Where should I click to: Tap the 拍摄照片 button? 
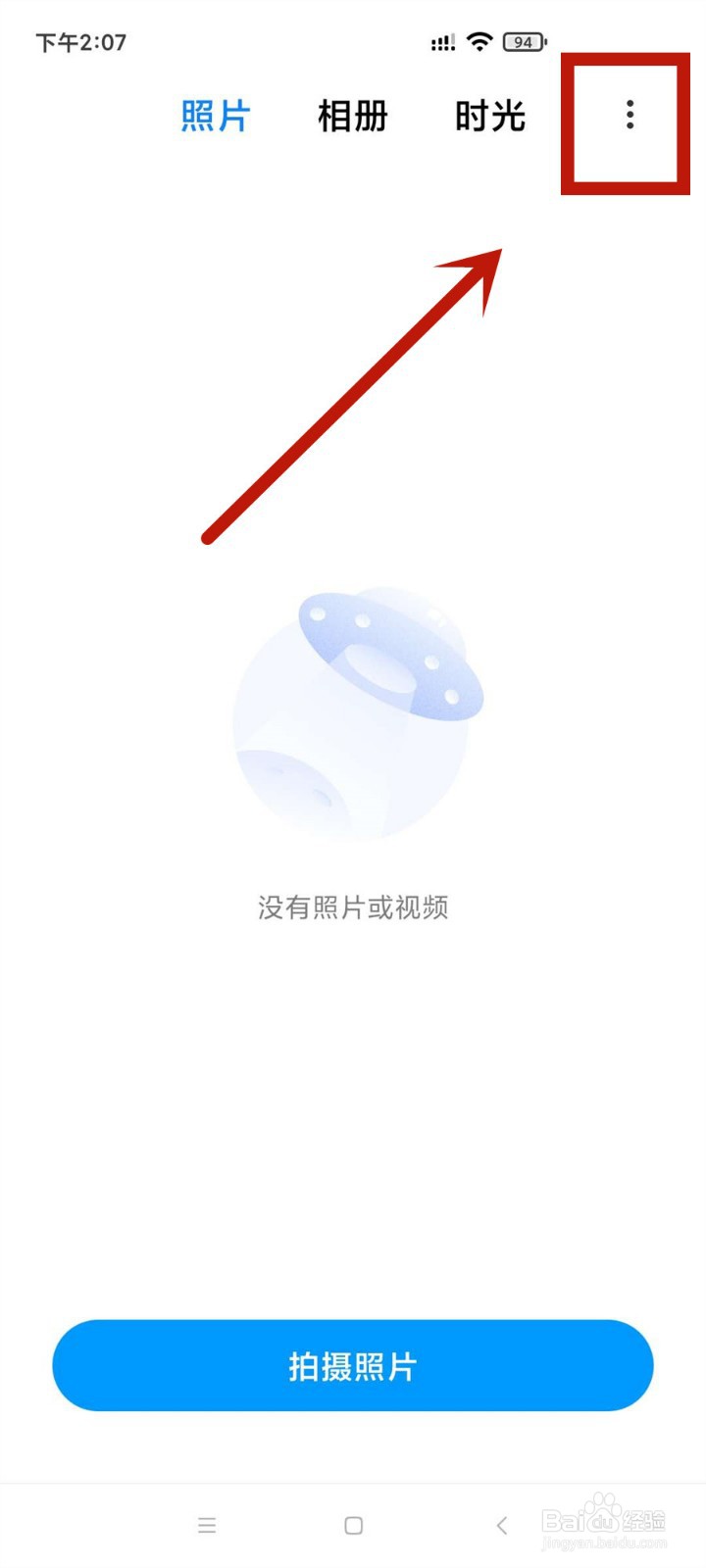point(351,1365)
